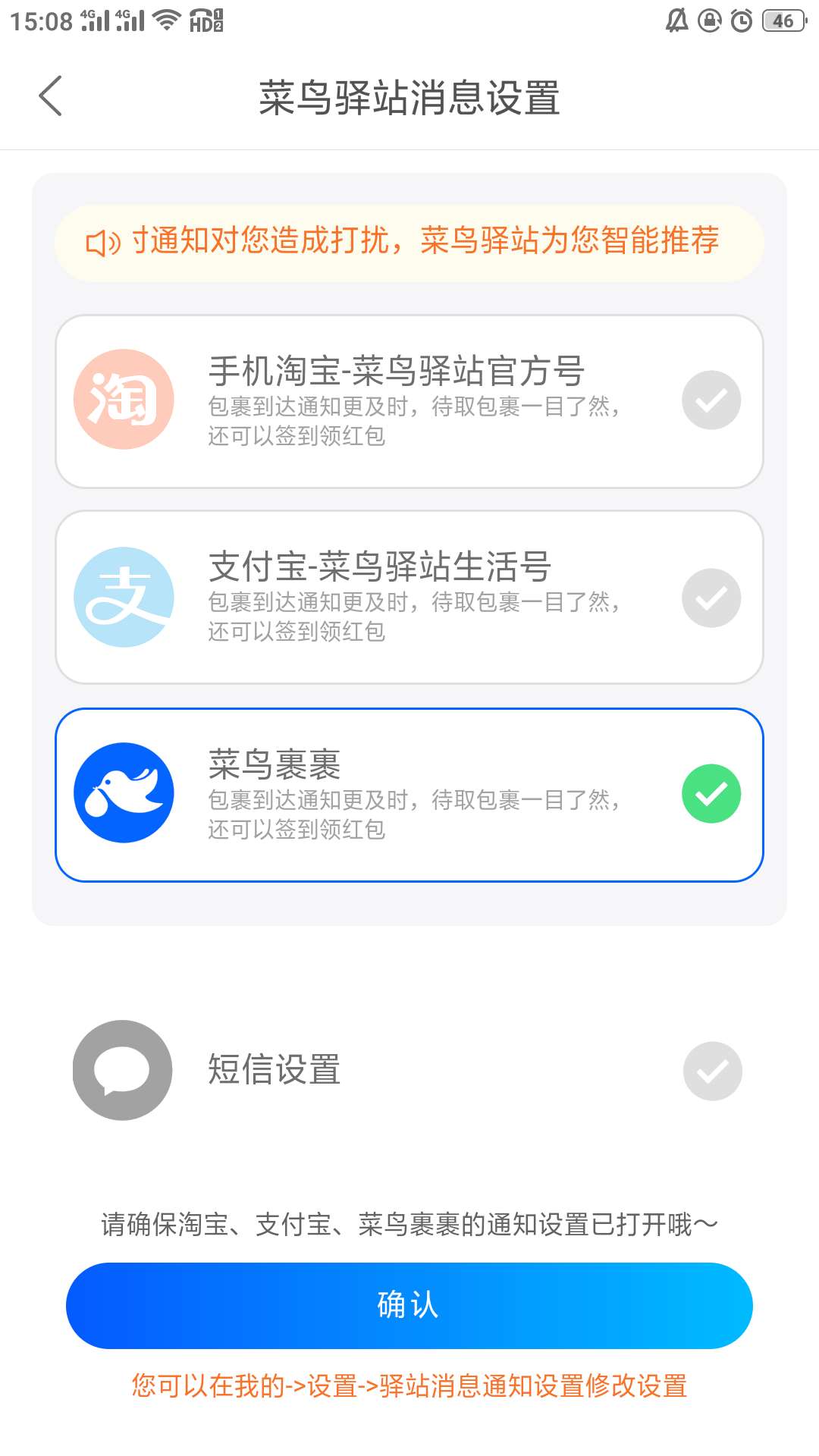
Task: Select 手机淘宝-菜鸟驿站官方号 option
Action: (x=711, y=400)
